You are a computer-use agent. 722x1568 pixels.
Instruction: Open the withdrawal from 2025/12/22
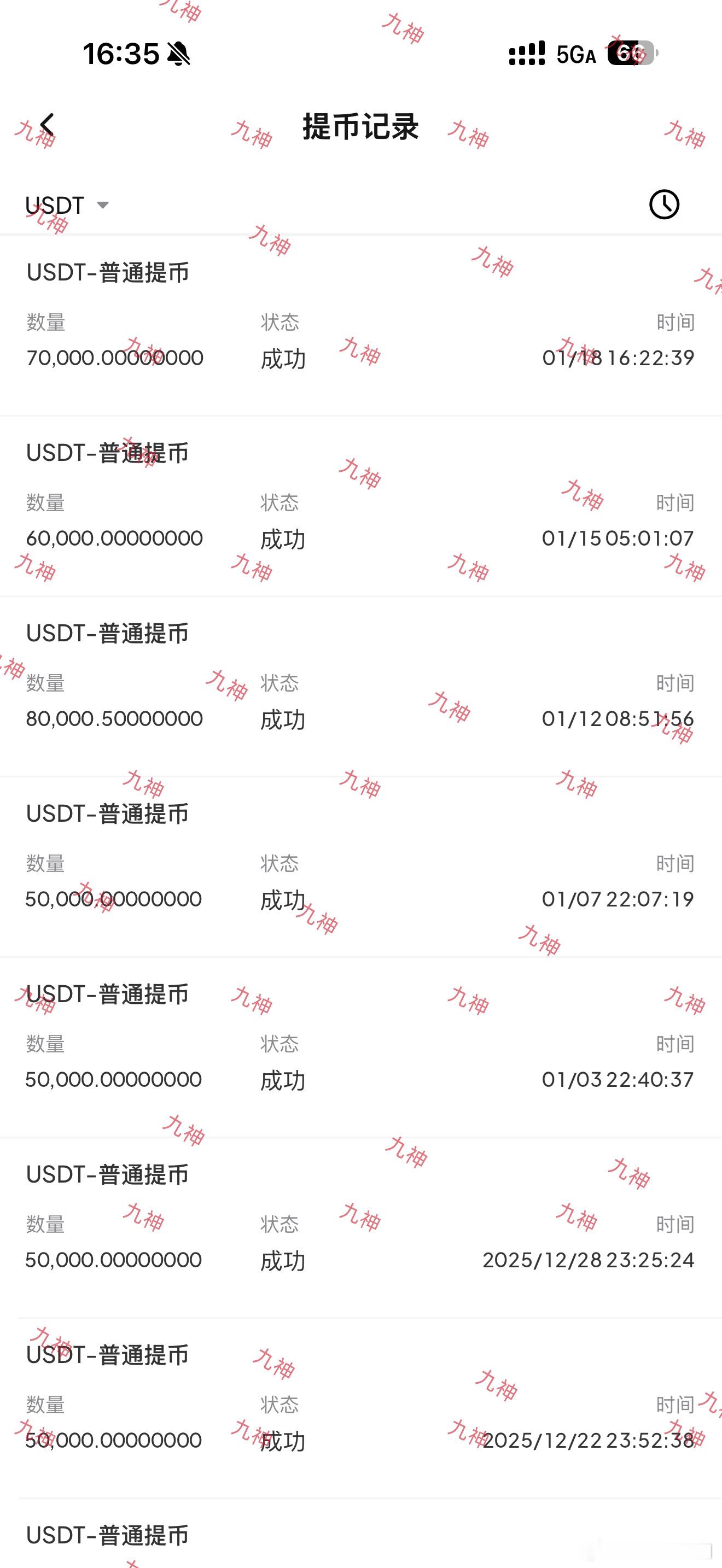pyautogui.click(x=360, y=1407)
